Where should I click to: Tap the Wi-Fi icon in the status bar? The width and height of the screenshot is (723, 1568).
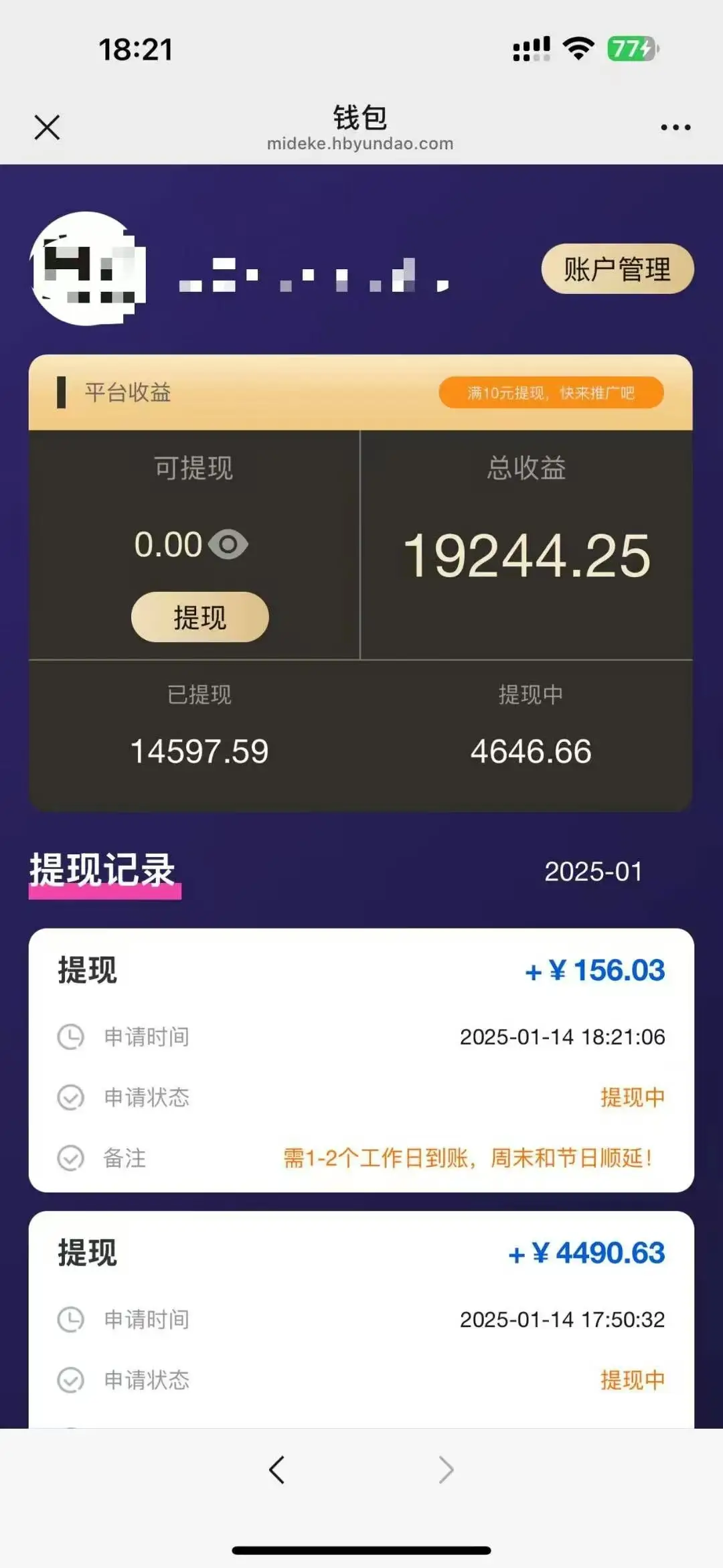coord(577,47)
